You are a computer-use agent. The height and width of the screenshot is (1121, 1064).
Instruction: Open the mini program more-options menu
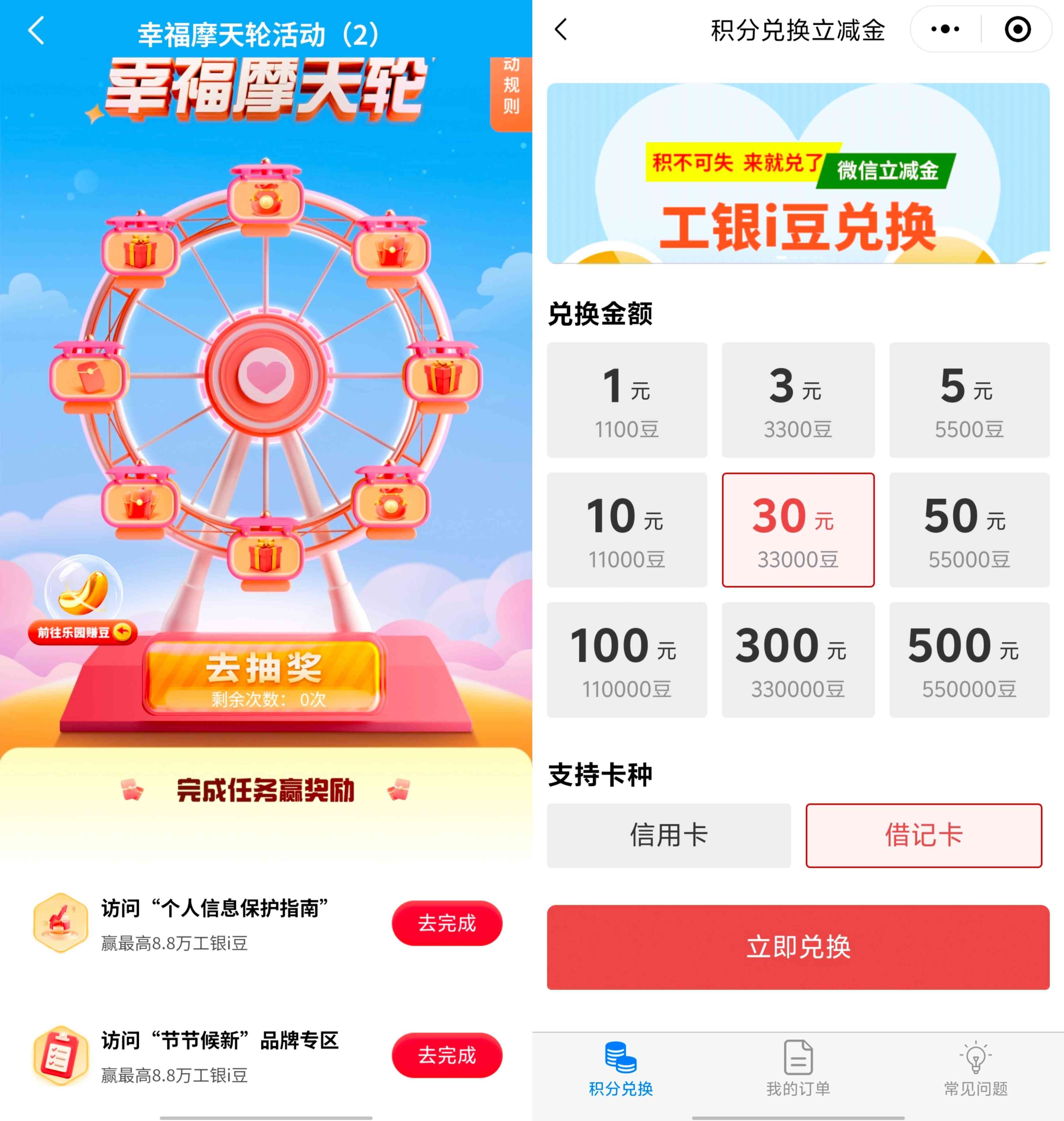pyautogui.click(x=946, y=29)
